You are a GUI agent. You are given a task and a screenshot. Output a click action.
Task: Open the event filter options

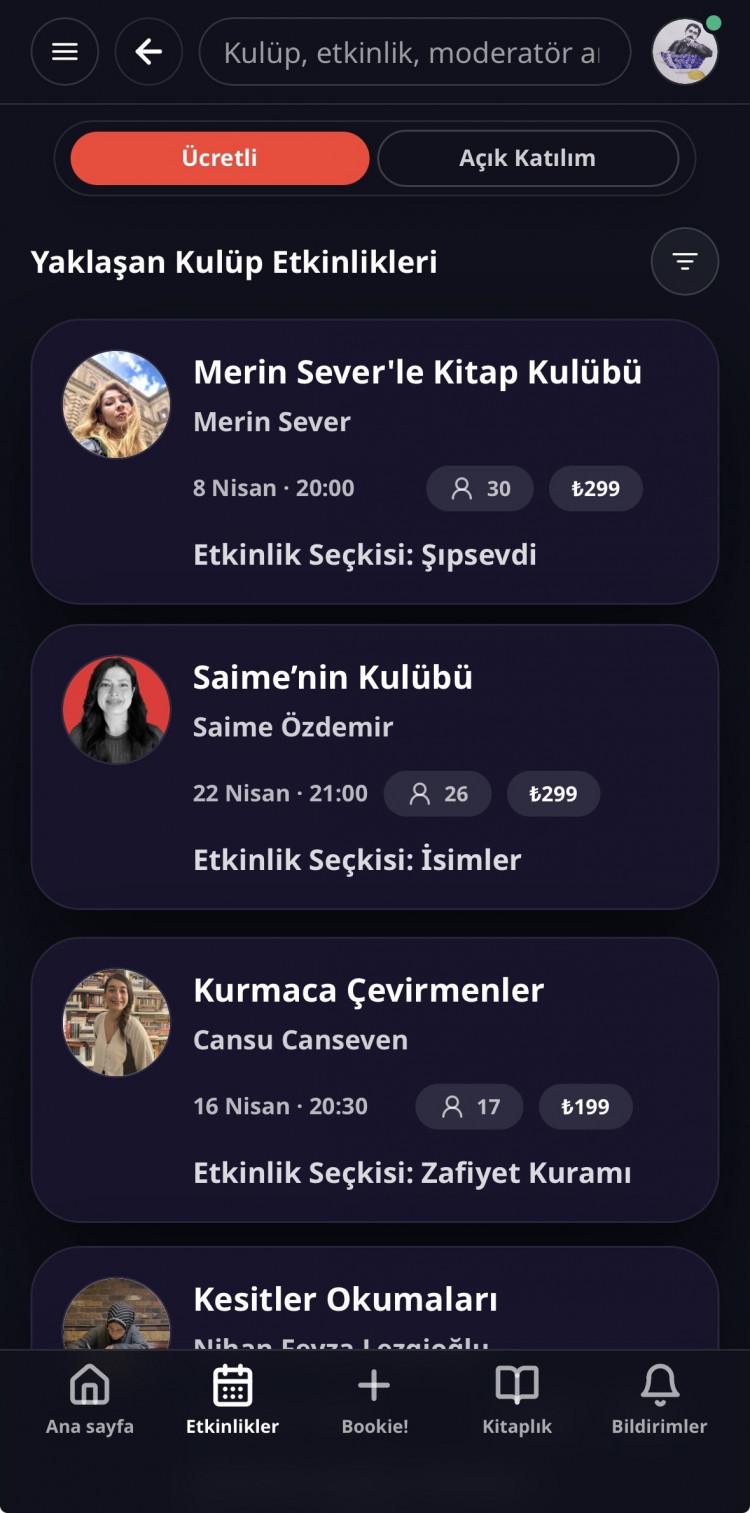[x=685, y=262]
